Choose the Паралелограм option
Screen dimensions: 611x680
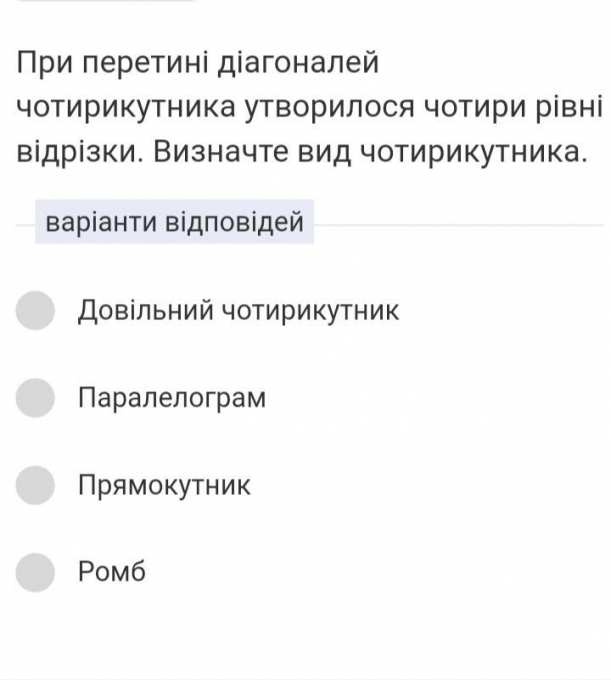36,398
